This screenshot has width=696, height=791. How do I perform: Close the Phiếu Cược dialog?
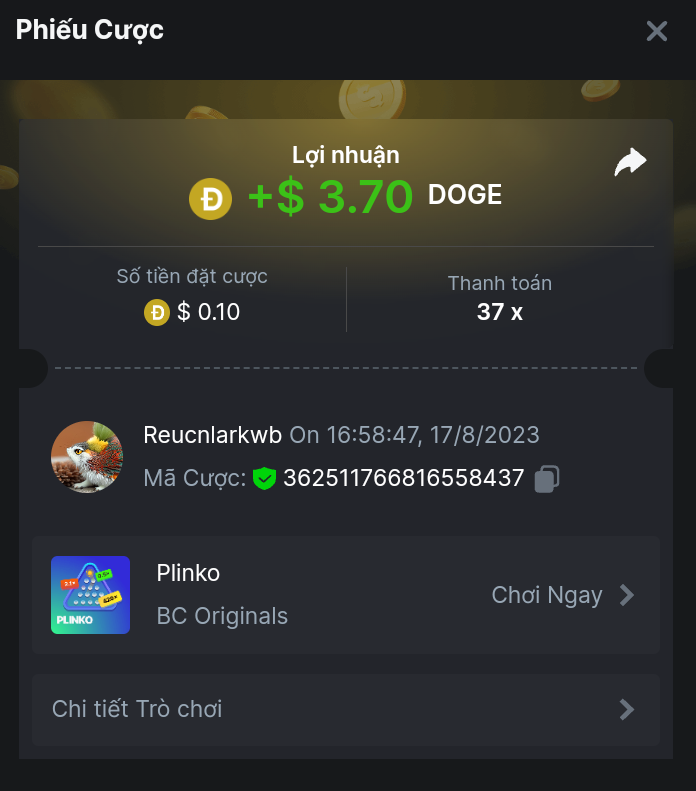[657, 31]
